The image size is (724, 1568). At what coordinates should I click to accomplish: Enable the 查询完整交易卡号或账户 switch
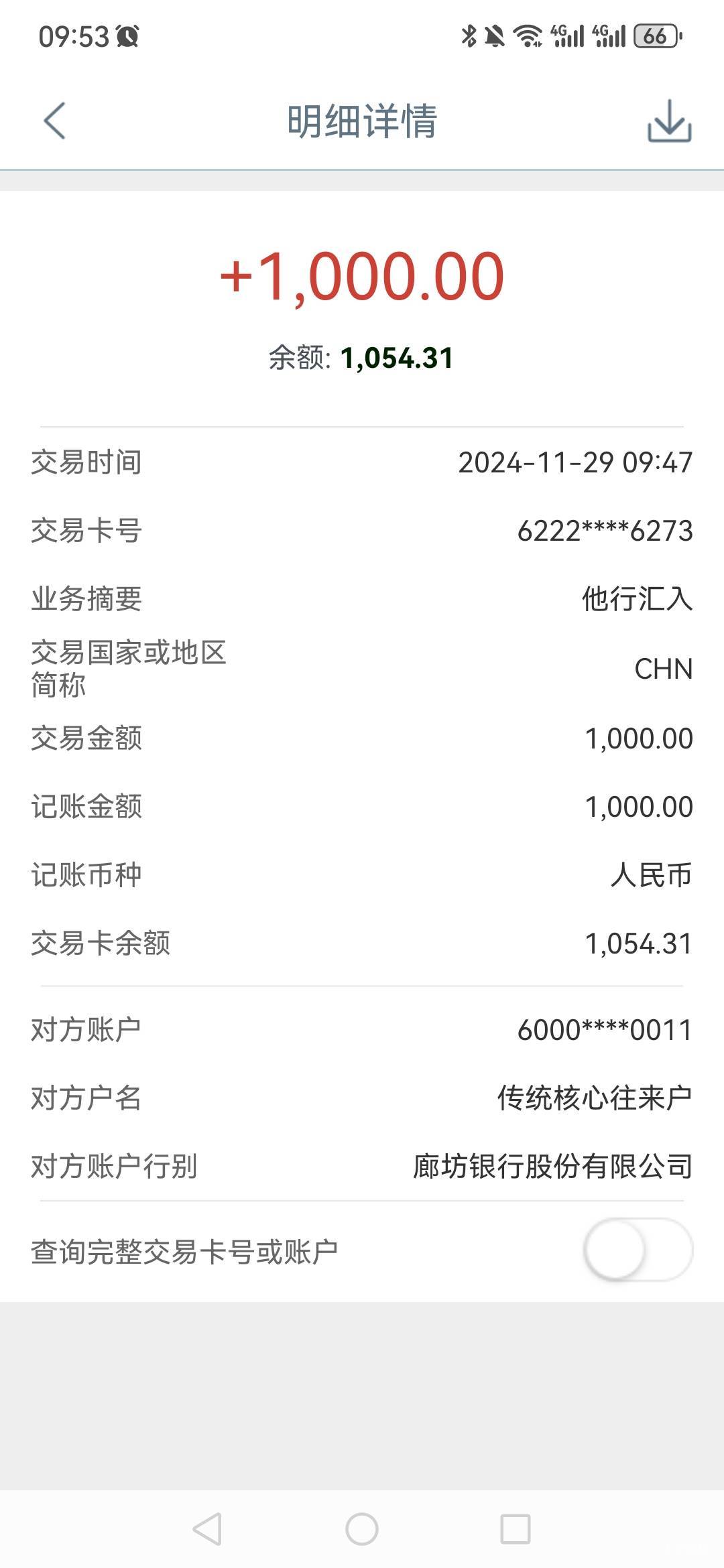[x=638, y=1250]
